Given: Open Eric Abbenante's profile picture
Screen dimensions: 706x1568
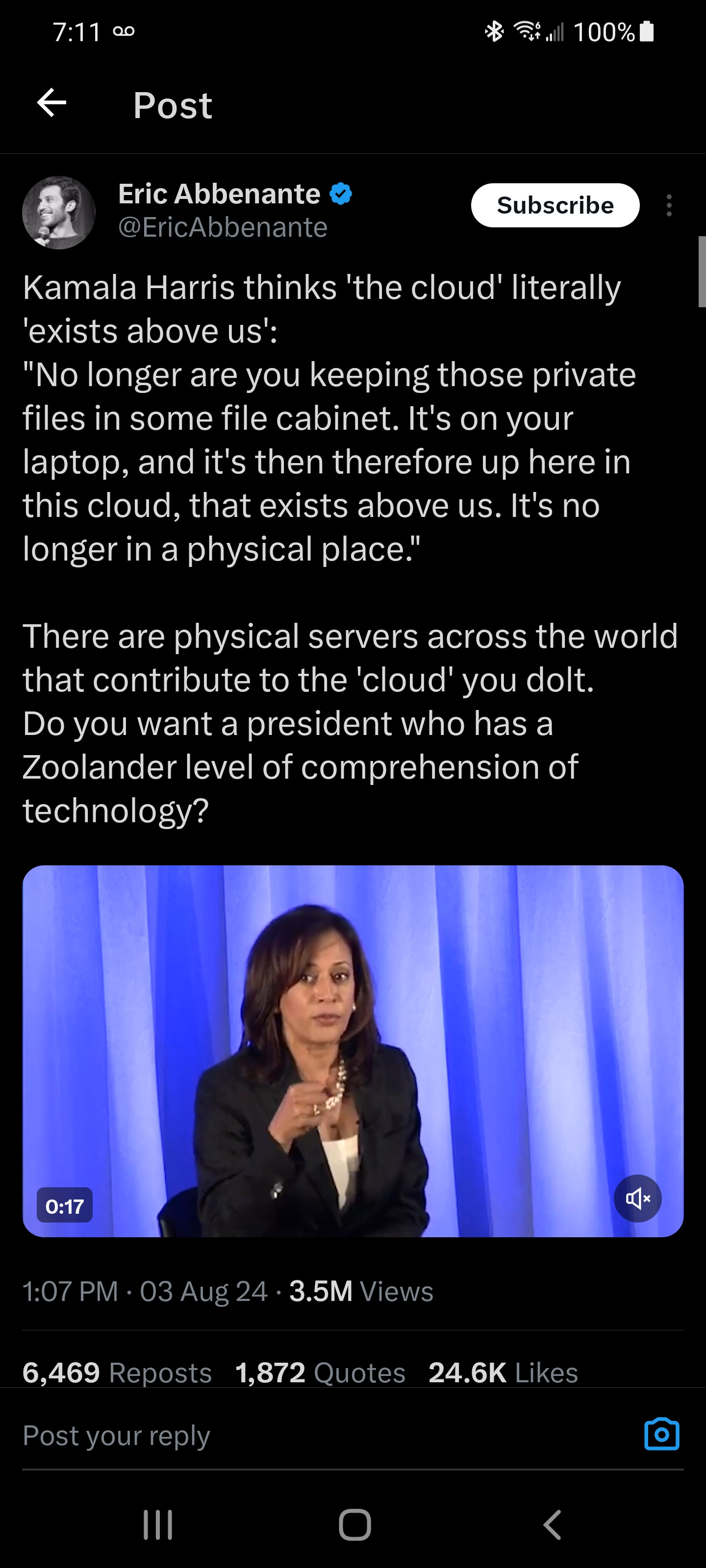Looking at the screenshot, I should tap(58, 213).
